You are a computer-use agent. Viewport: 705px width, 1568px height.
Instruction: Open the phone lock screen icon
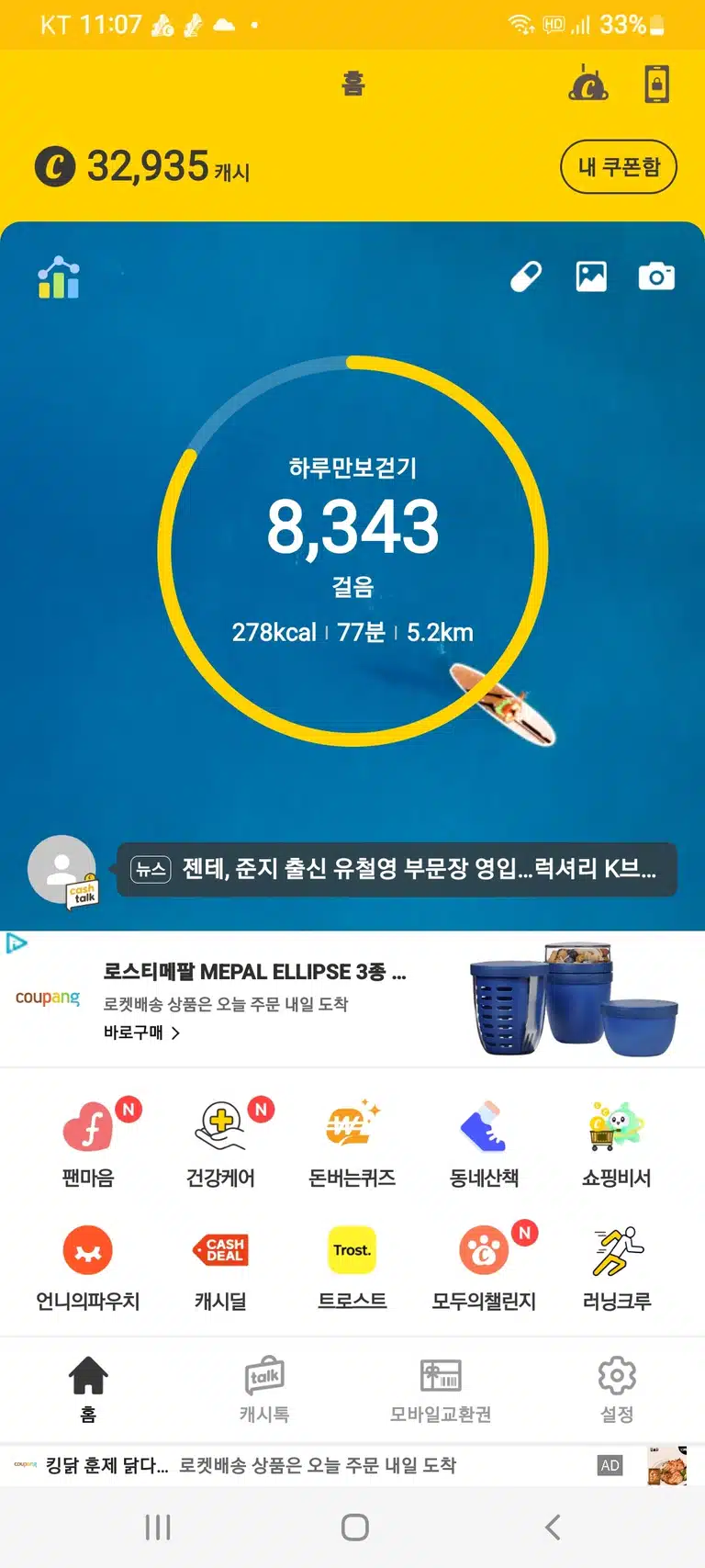tap(656, 85)
